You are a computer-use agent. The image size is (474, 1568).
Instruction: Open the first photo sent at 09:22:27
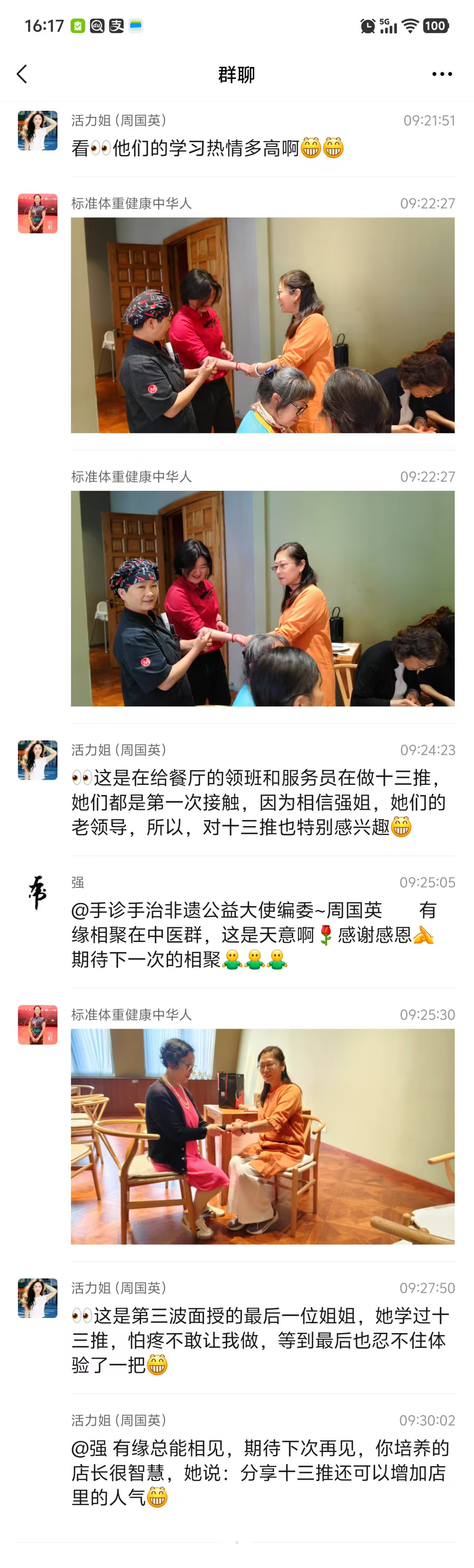[x=262, y=325]
